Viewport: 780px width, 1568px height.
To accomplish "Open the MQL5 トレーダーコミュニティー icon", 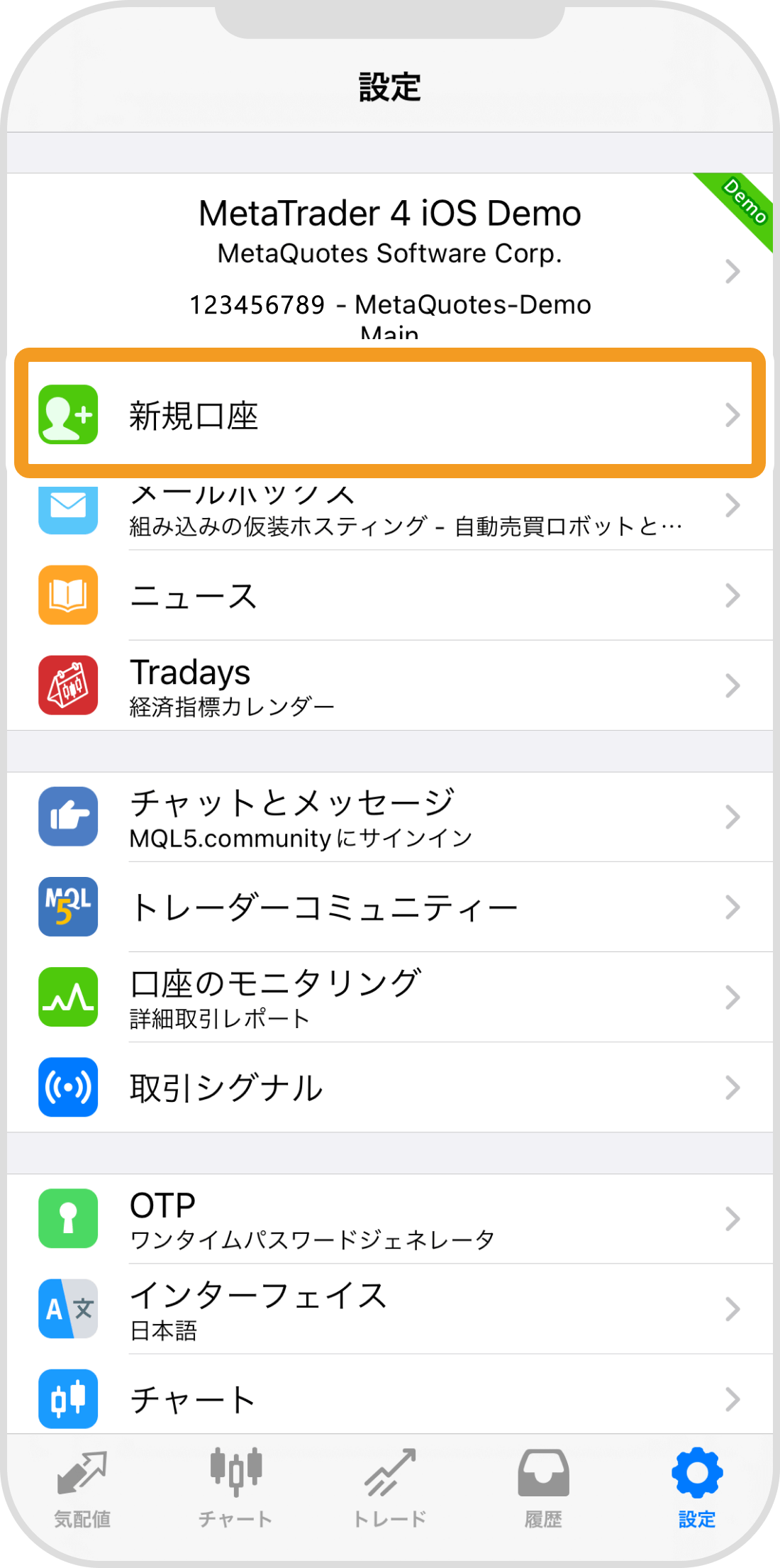I will tap(67, 906).
